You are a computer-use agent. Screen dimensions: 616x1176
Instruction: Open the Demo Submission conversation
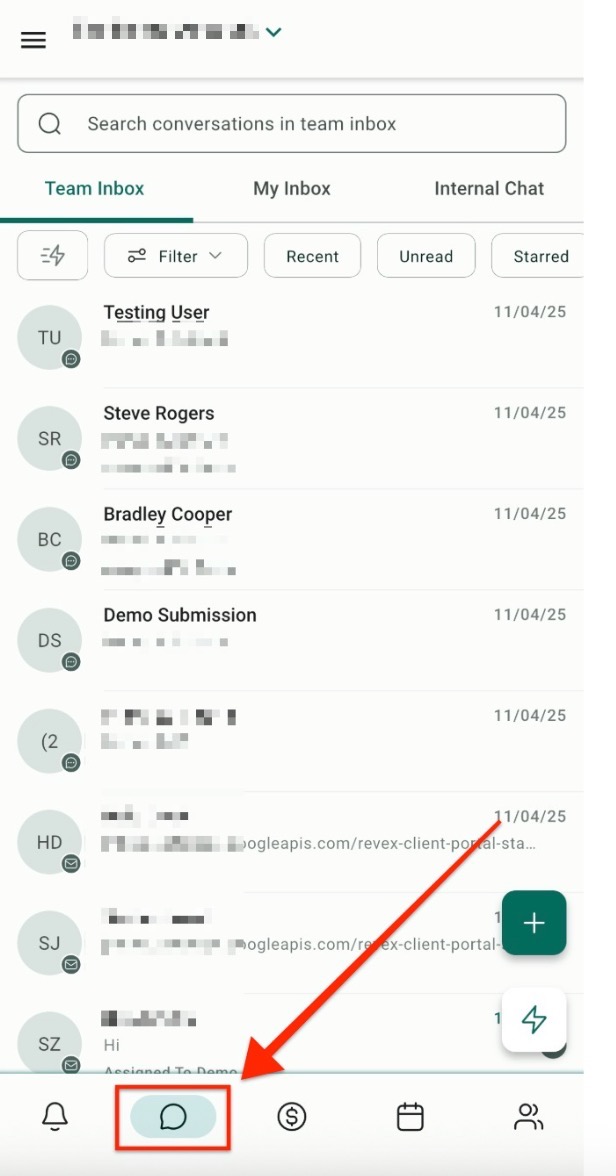pos(290,640)
